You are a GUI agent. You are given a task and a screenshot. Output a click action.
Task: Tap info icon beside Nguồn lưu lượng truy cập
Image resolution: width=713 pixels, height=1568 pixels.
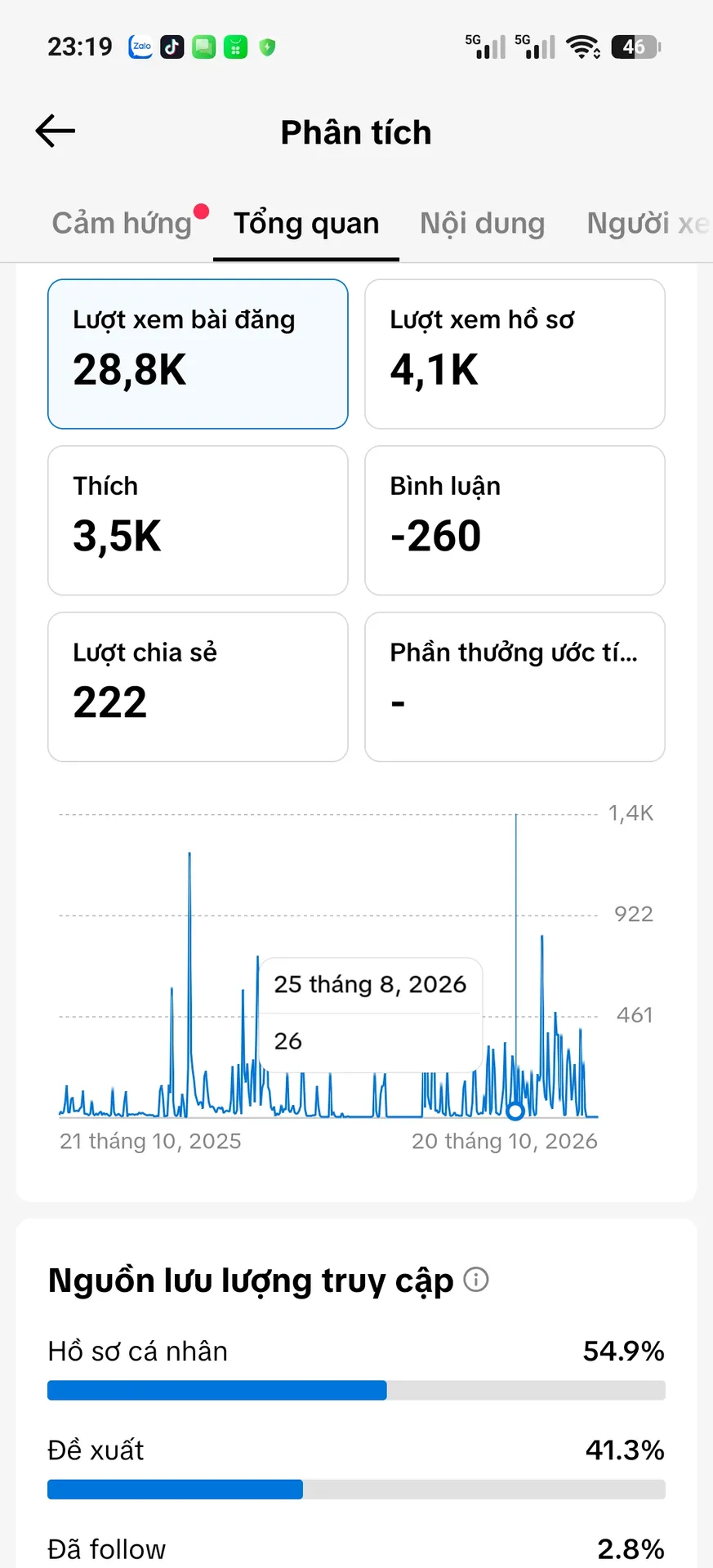pyautogui.click(x=476, y=1279)
